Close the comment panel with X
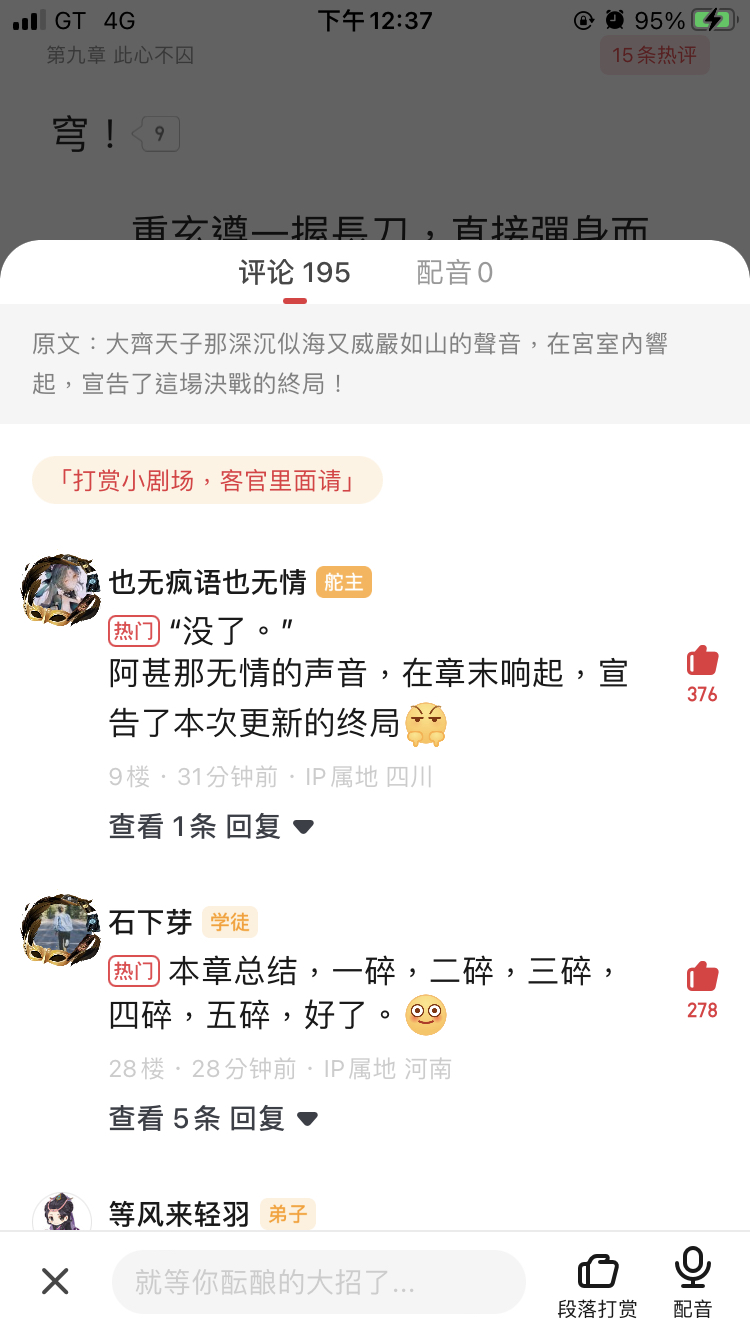This screenshot has width=750, height=1334. click(x=55, y=1281)
